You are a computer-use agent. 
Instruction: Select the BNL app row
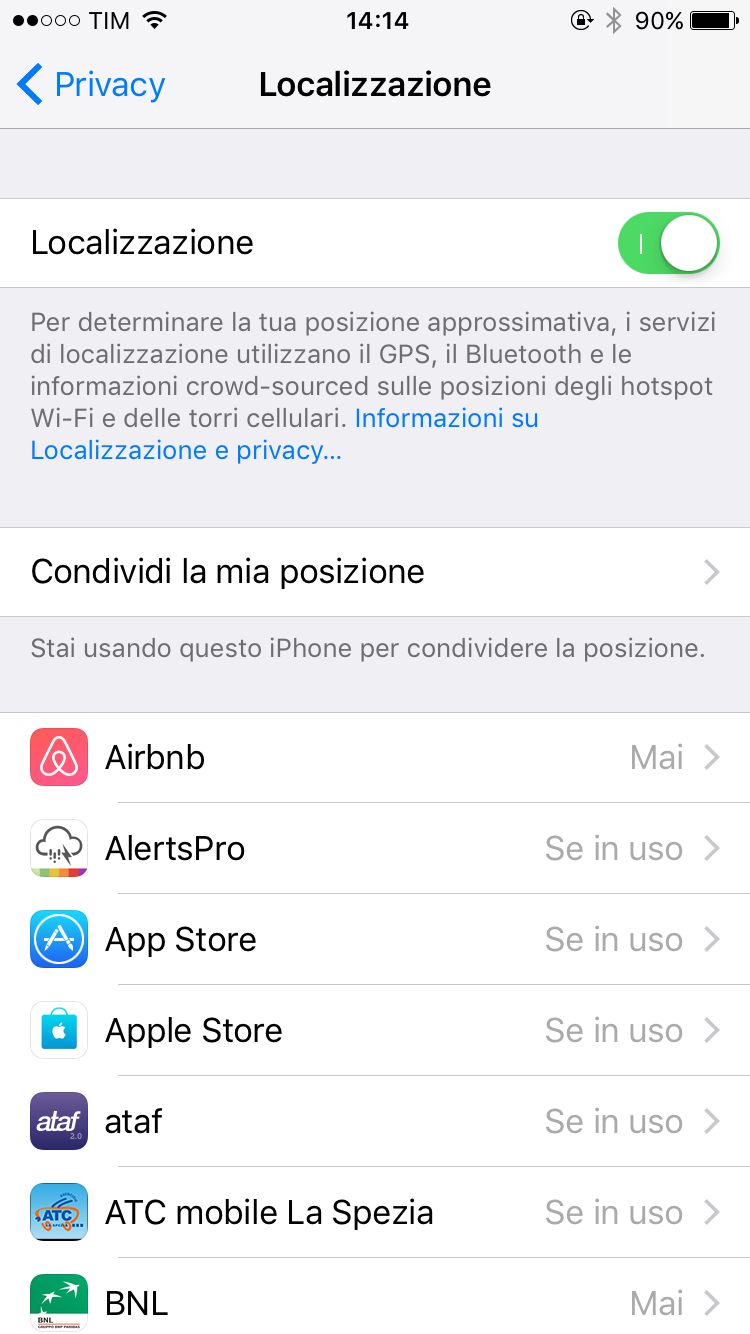coord(375,1296)
